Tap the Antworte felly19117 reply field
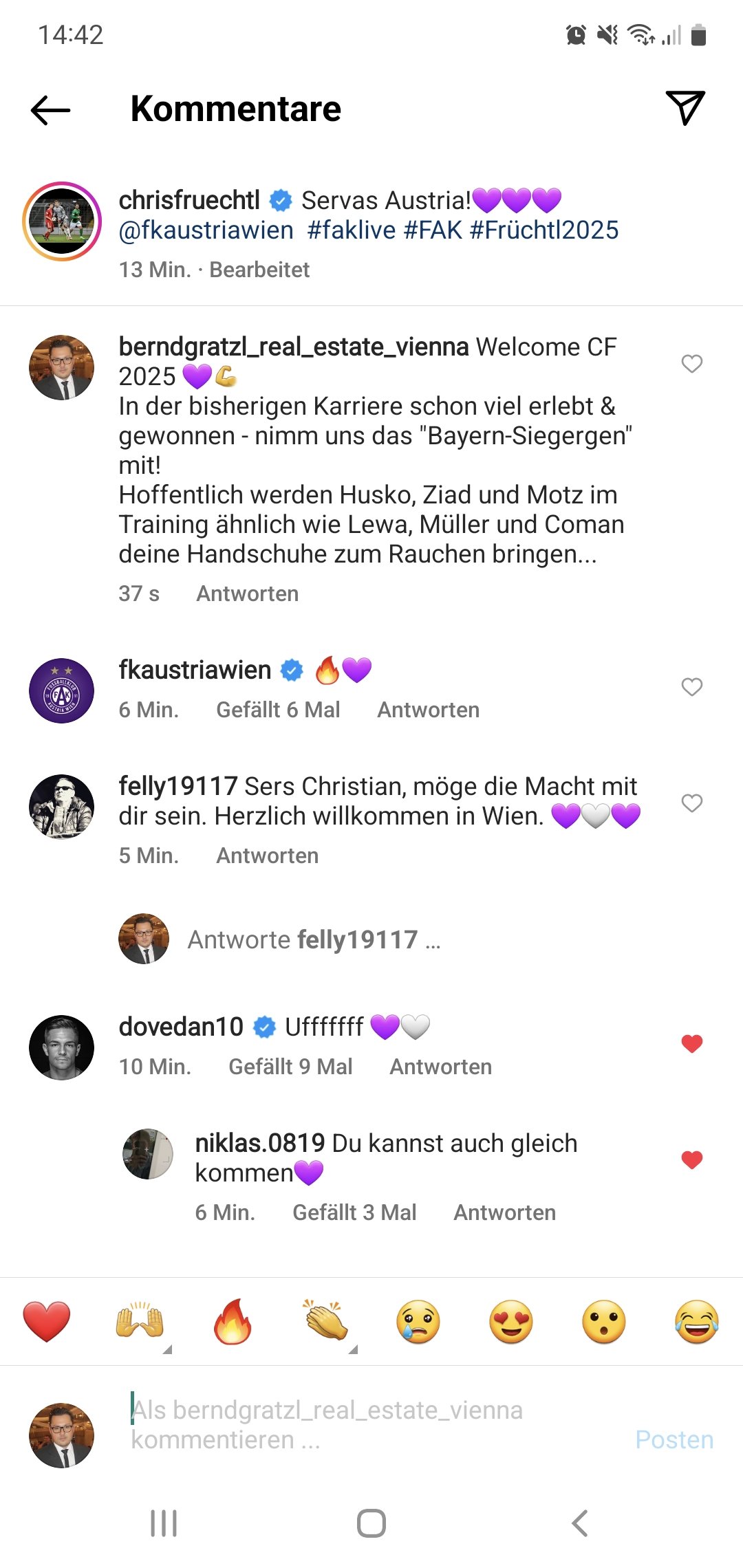Screen dimensions: 743x1568 coord(314,939)
